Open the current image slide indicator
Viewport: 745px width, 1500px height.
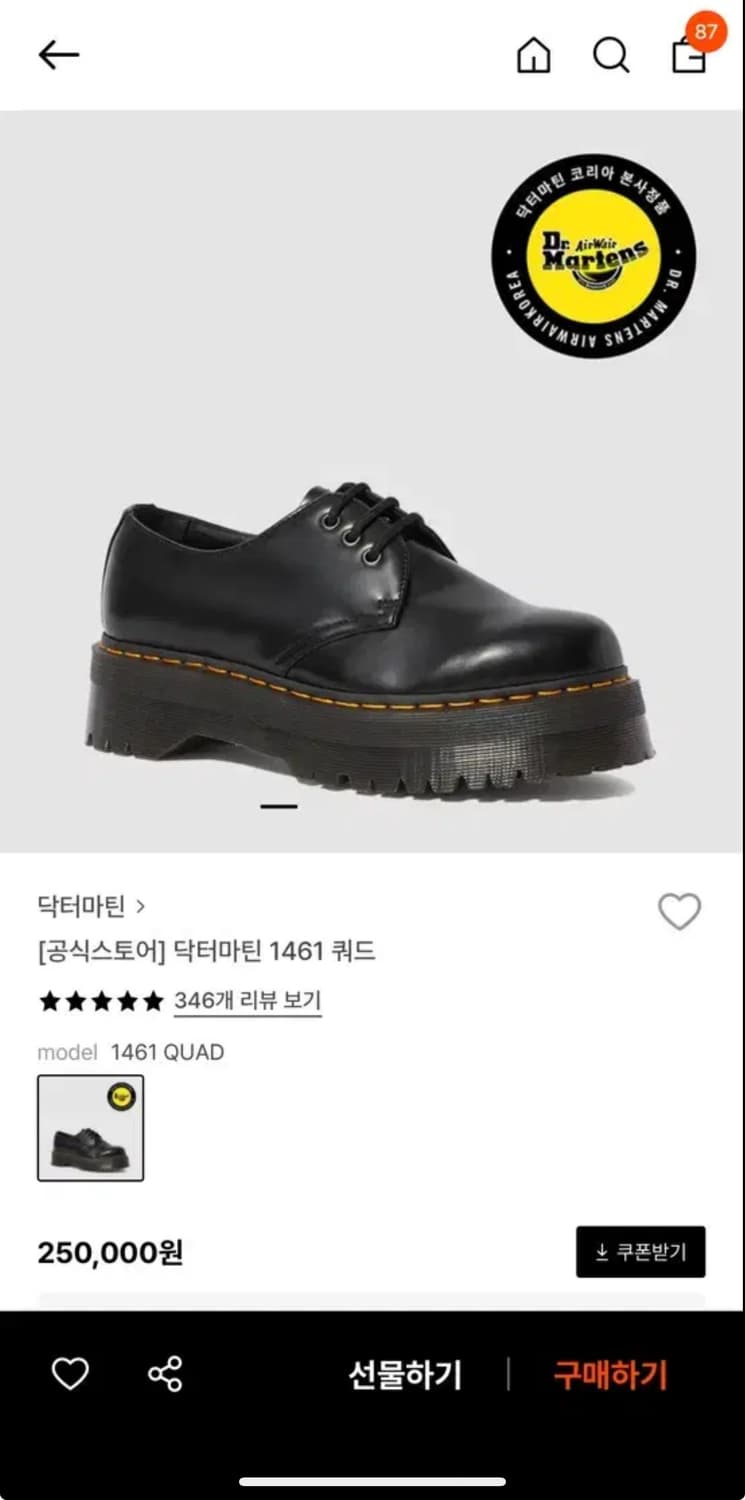tap(278, 805)
